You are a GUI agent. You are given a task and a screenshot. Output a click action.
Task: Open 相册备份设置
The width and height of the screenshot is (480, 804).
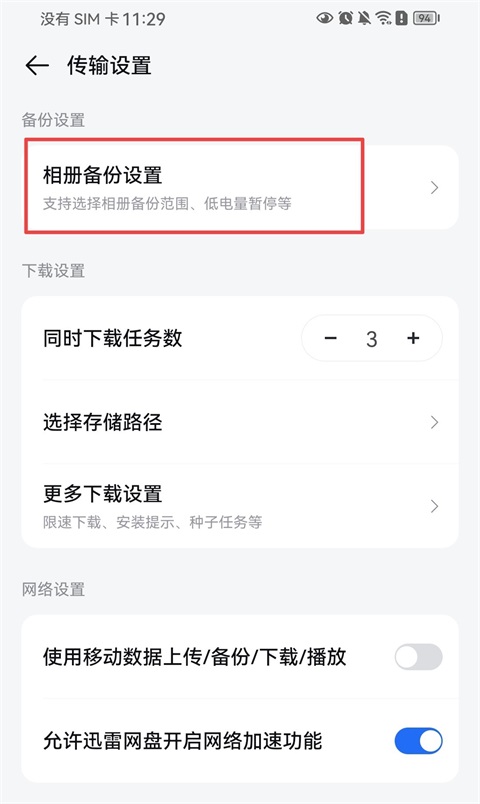239,187
